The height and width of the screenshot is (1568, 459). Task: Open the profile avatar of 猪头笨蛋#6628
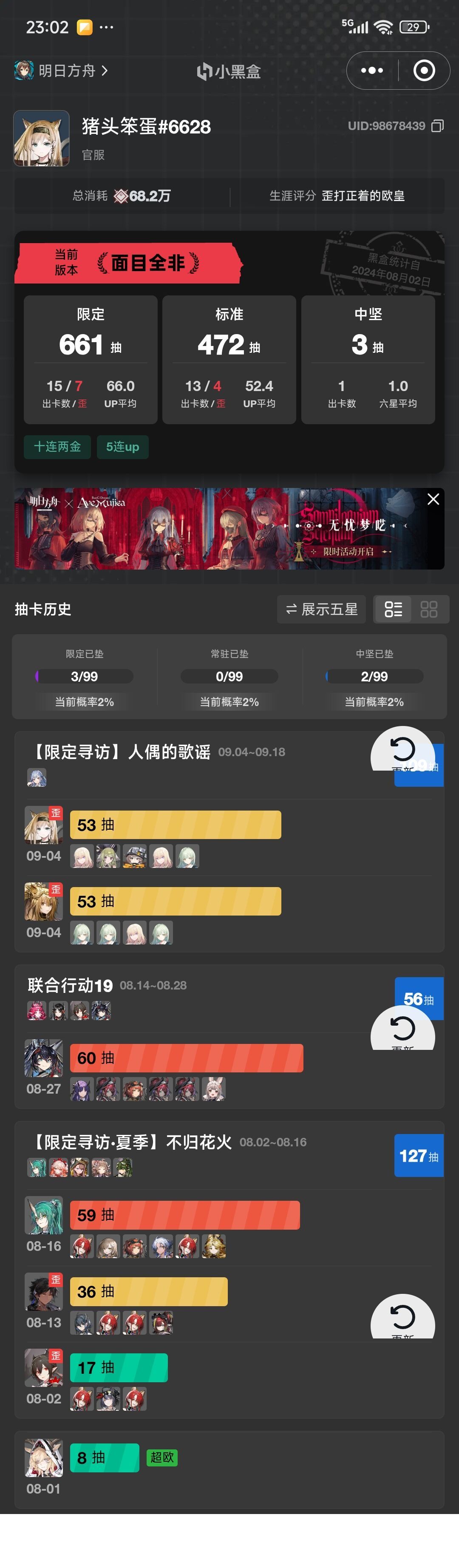point(41,138)
